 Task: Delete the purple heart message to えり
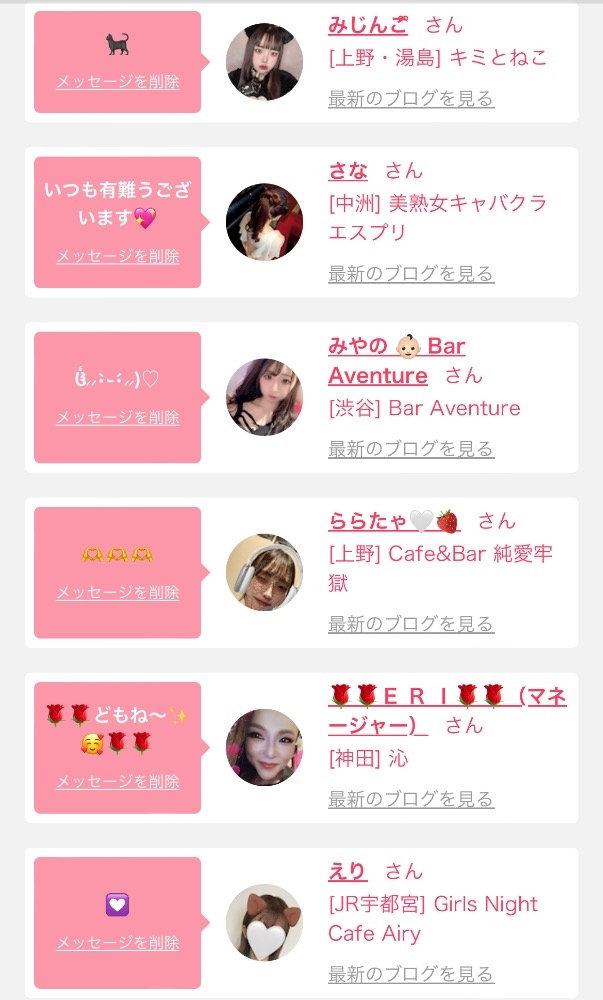pos(118,943)
